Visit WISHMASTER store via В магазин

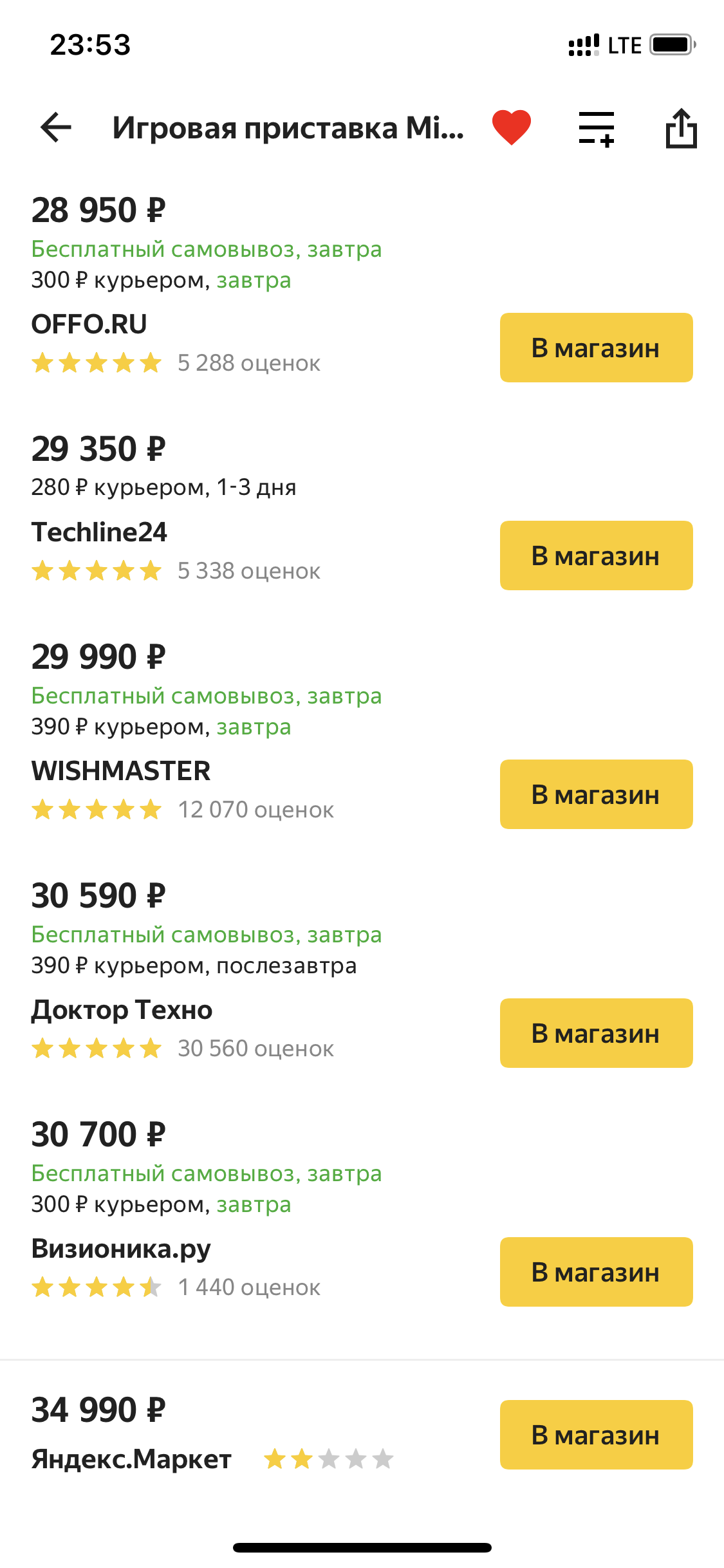pos(597,794)
